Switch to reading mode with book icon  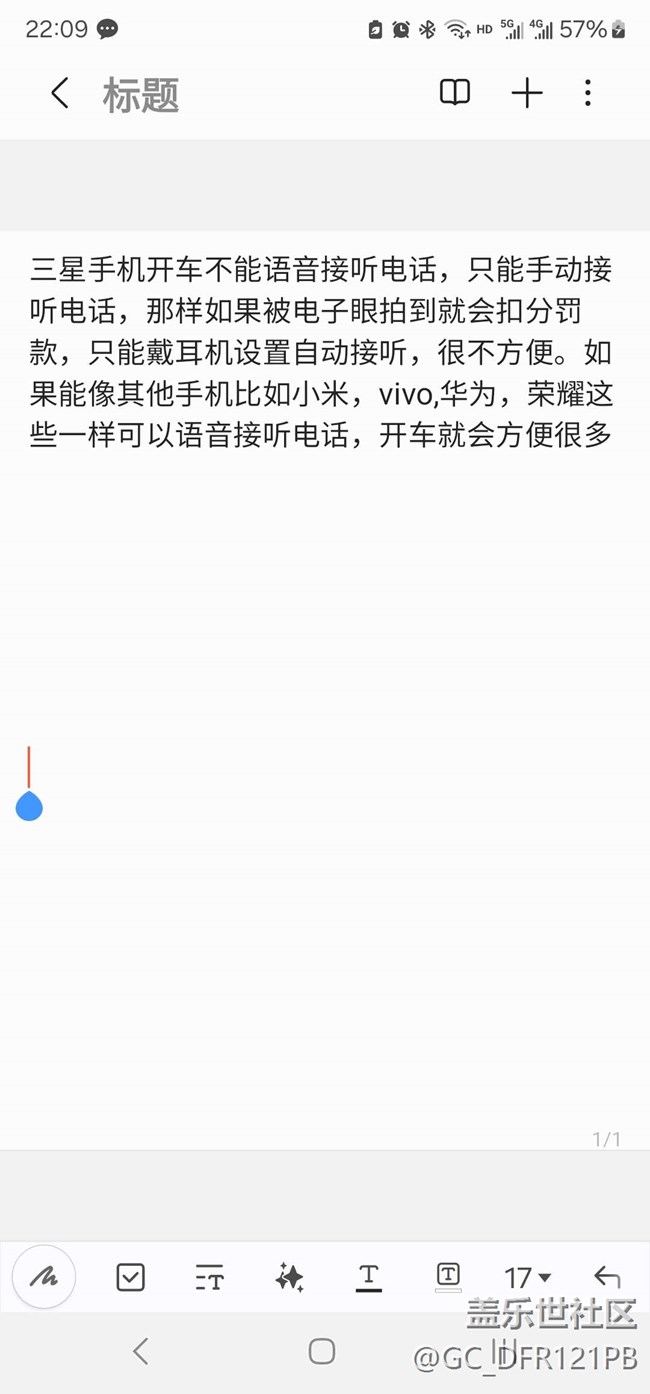tap(455, 94)
